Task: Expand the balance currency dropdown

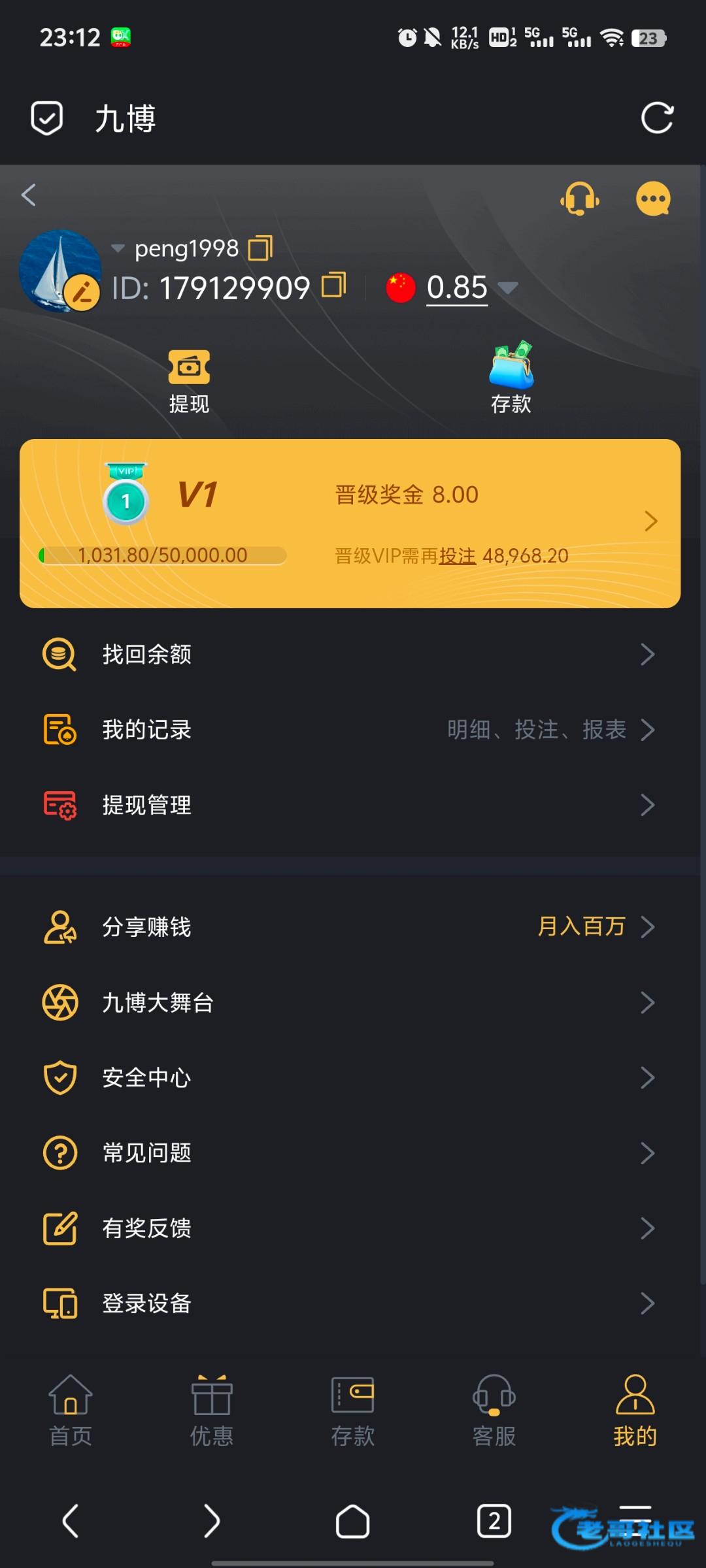Action: point(508,287)
